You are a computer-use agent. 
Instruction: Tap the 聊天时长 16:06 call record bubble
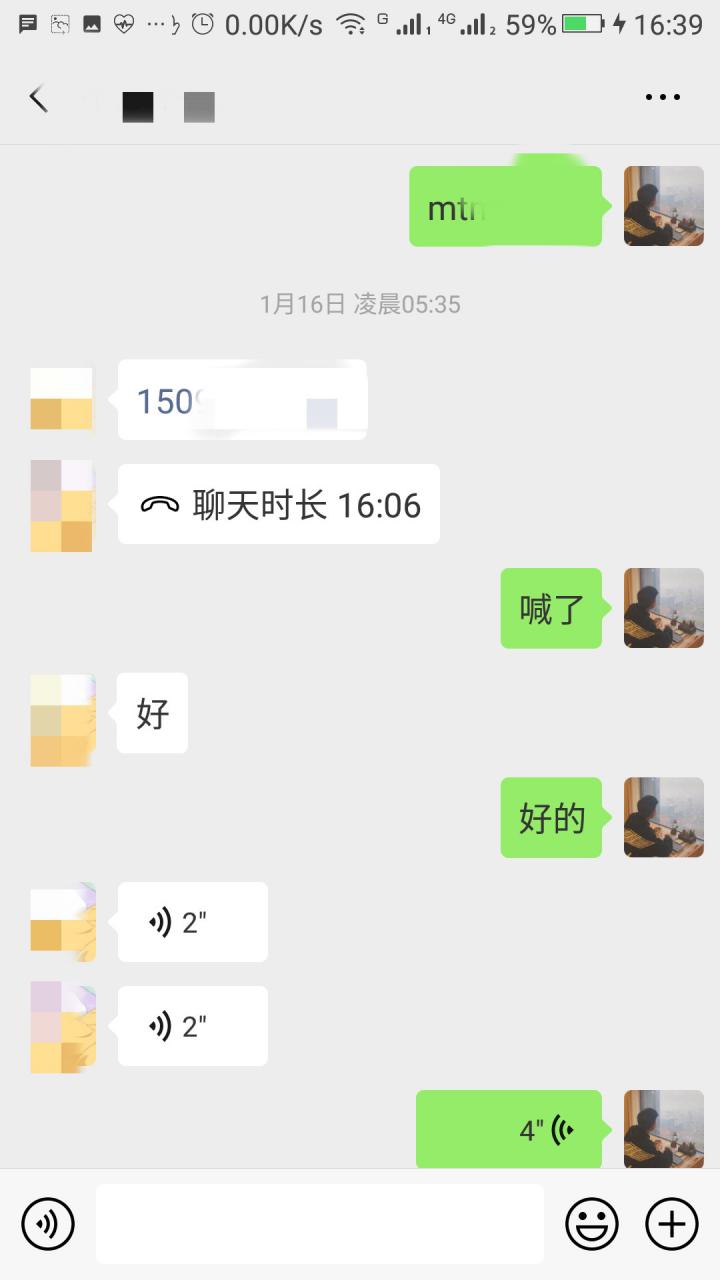click(x=277, y=505)
